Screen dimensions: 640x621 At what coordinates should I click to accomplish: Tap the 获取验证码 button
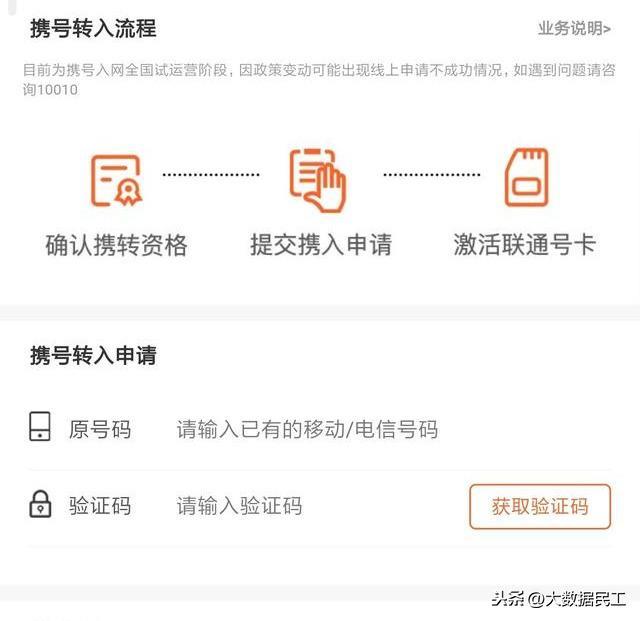click(x=539, y=506)
